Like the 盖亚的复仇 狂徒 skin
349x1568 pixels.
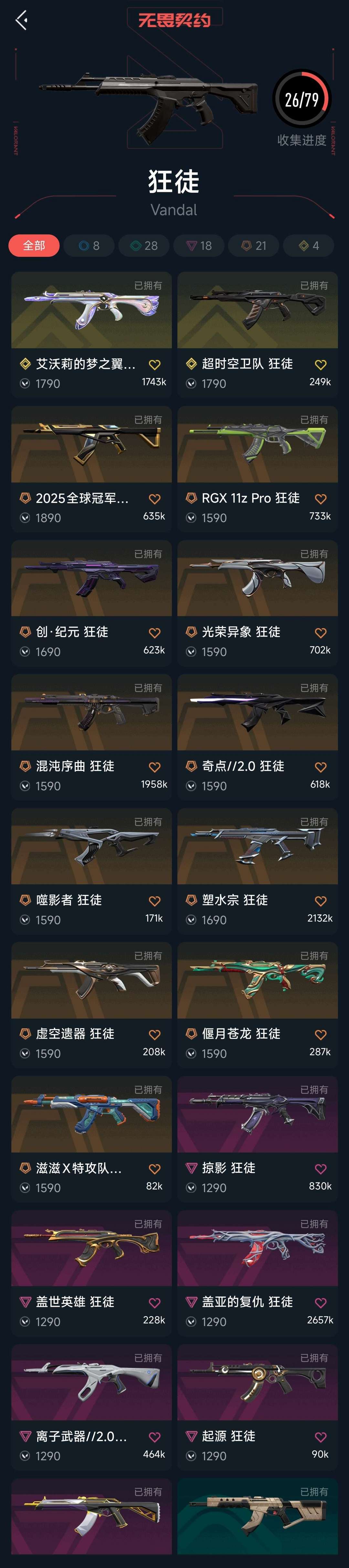click(x=321, y=1303)
